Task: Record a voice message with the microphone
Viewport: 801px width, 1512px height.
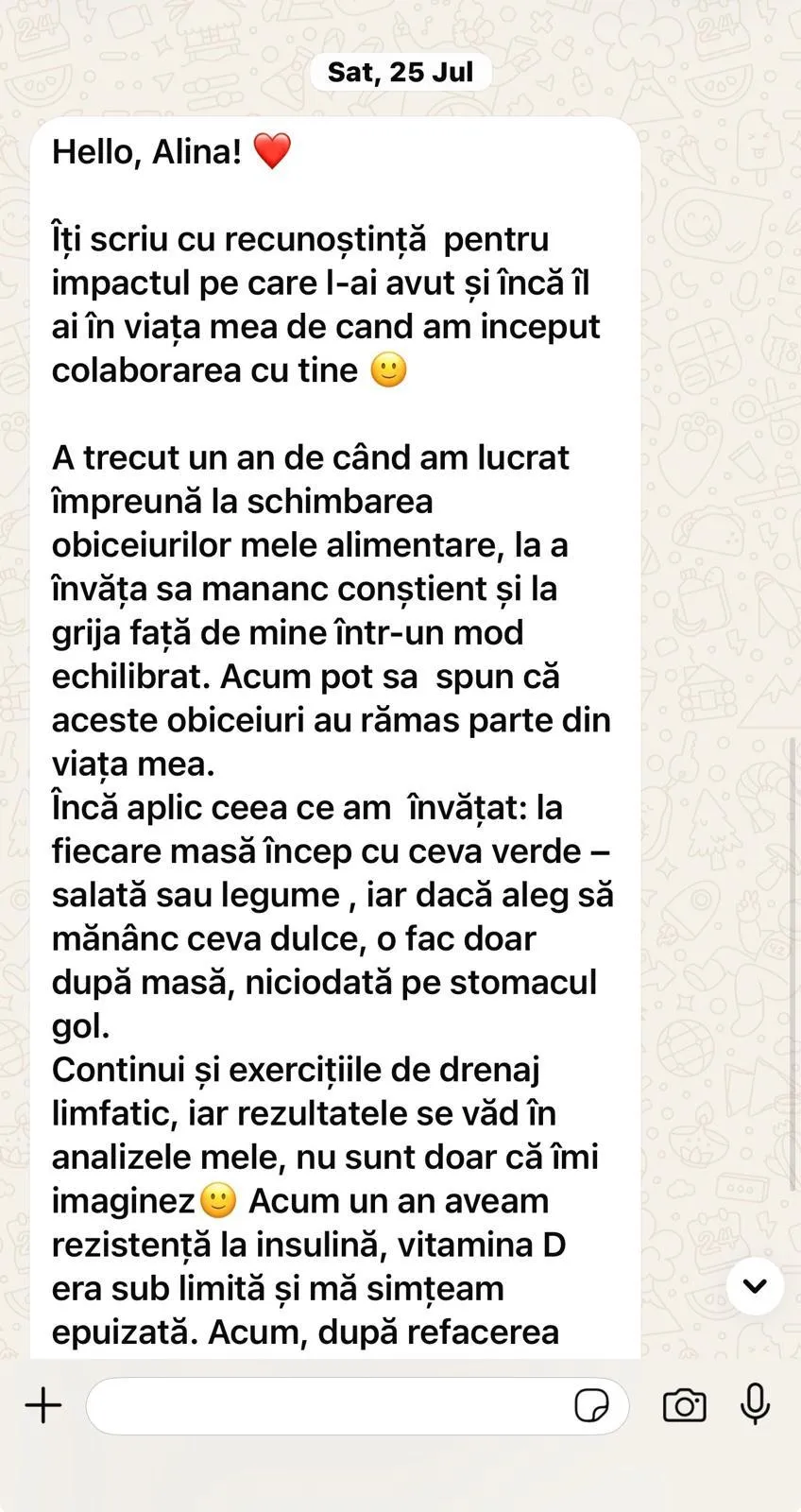Action: point(755,1404)
